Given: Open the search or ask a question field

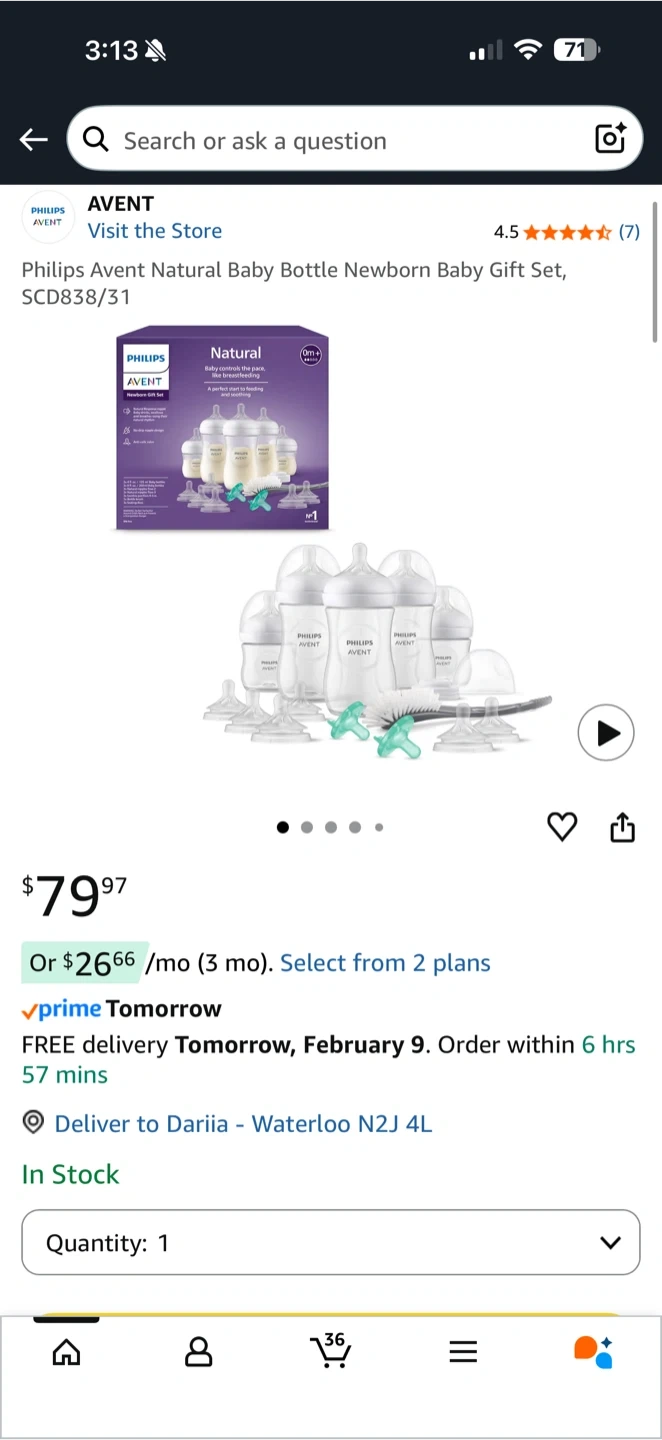Looking at the screenshot, I should pos(330,140).
